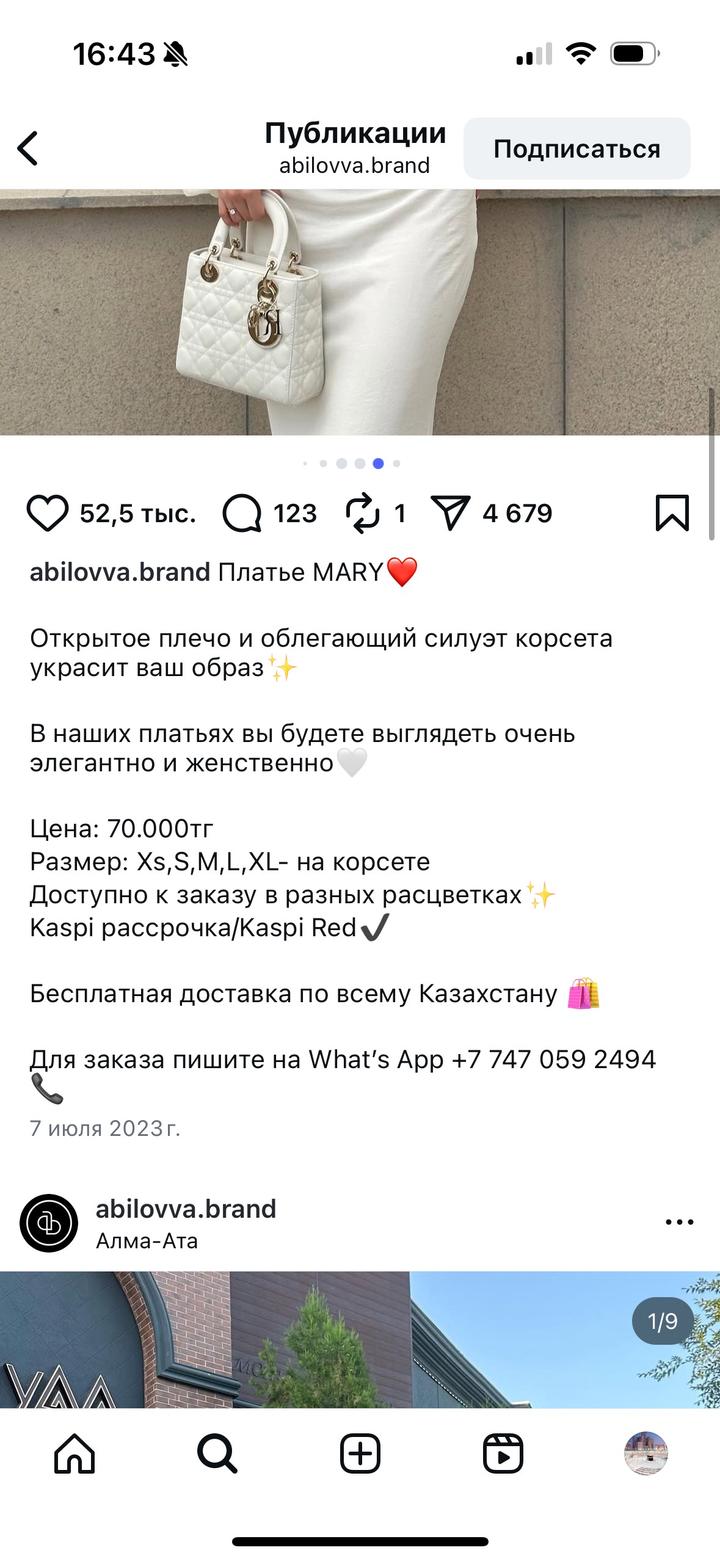Repost the Платье MARY post
The height and width of the screenshot is (1561, 720).
[x=362, y=513]
